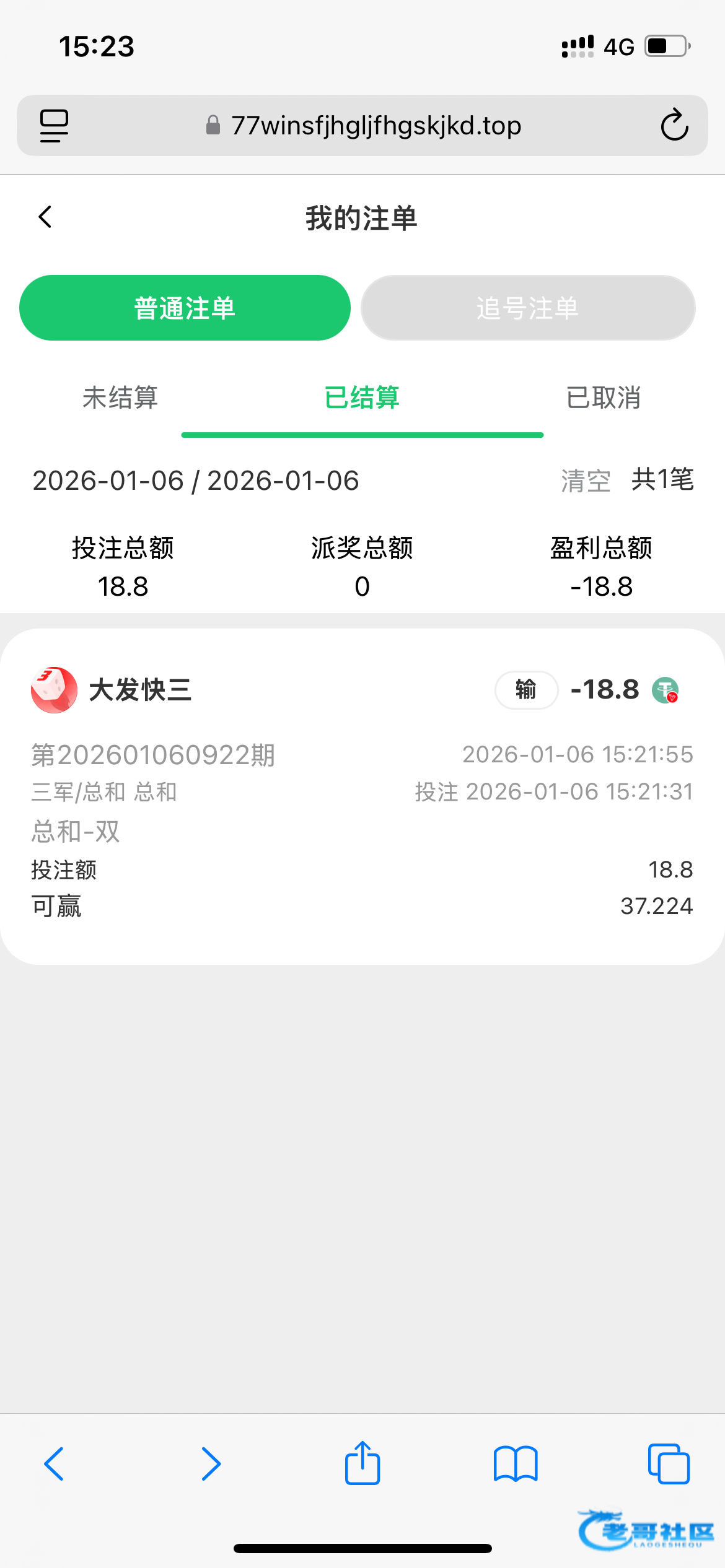Open the 未结算 tab

(120, 398)
